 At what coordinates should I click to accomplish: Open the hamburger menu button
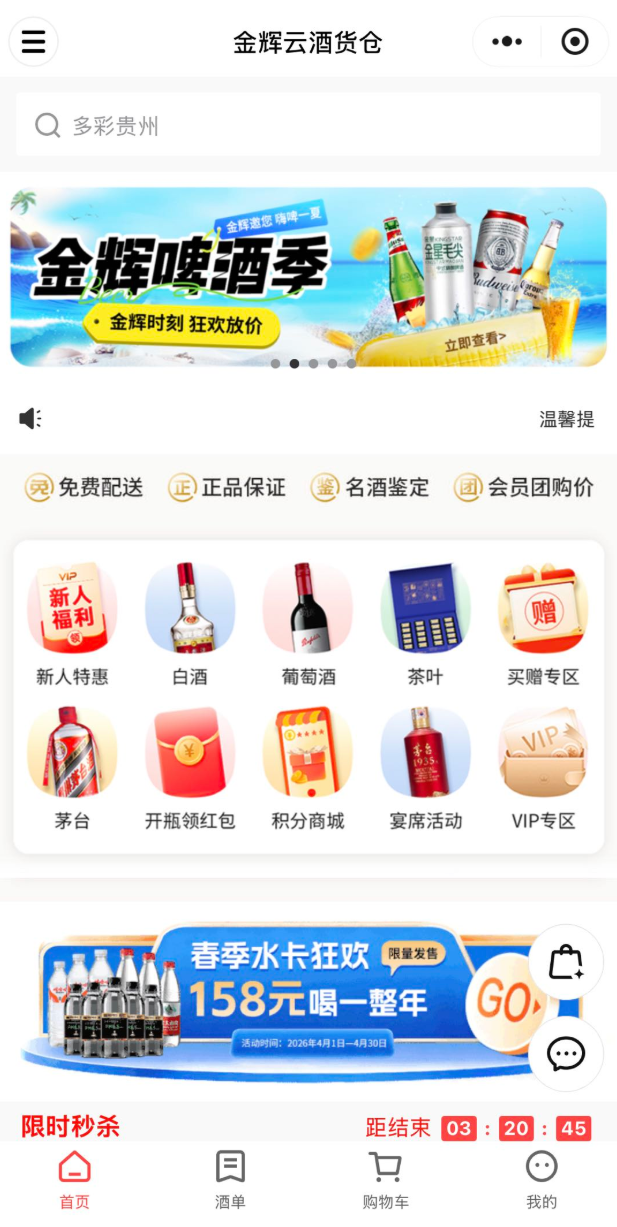pos(33,42)
